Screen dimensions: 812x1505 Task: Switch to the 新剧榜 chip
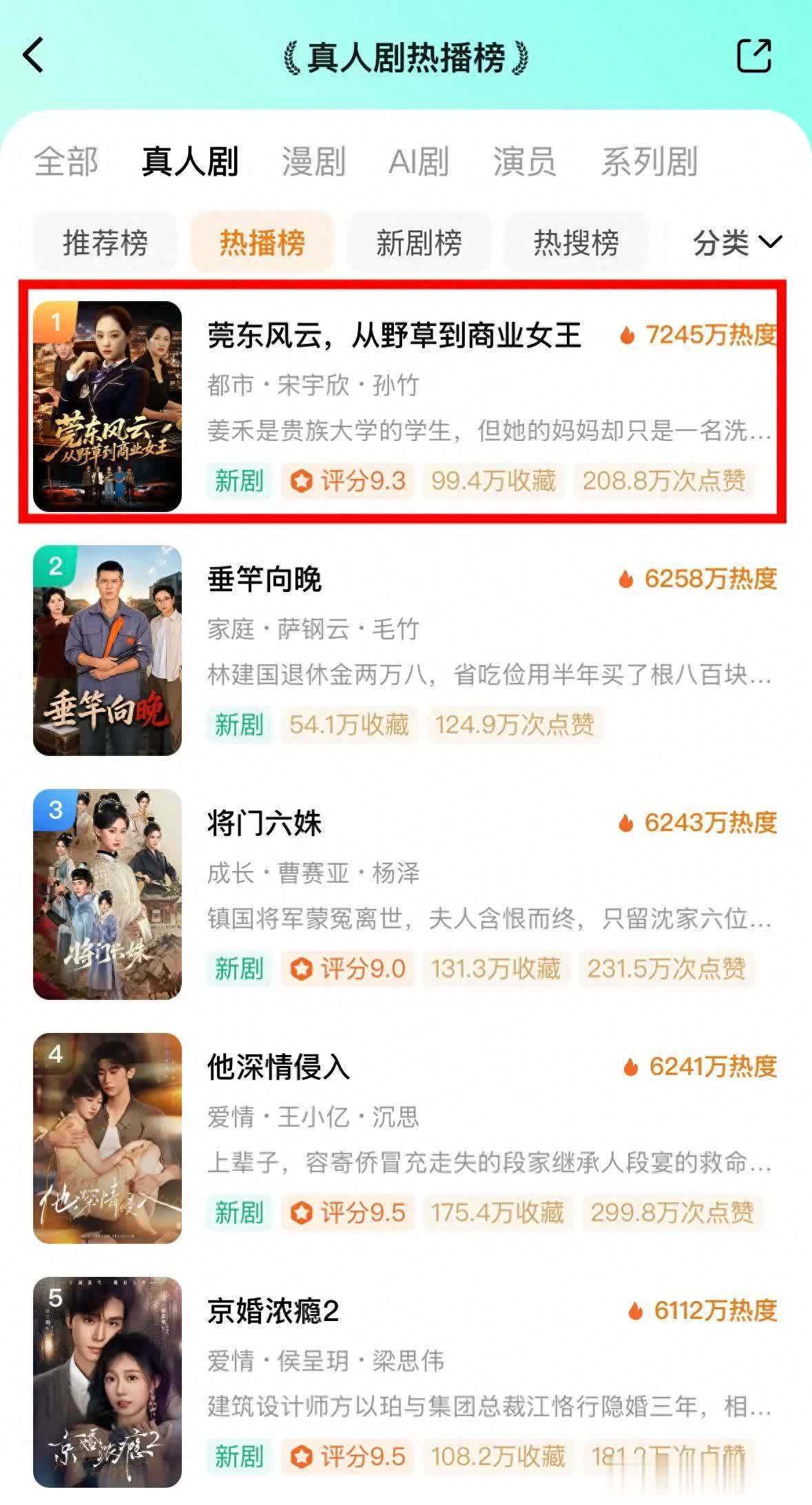(x=419, y=243)
